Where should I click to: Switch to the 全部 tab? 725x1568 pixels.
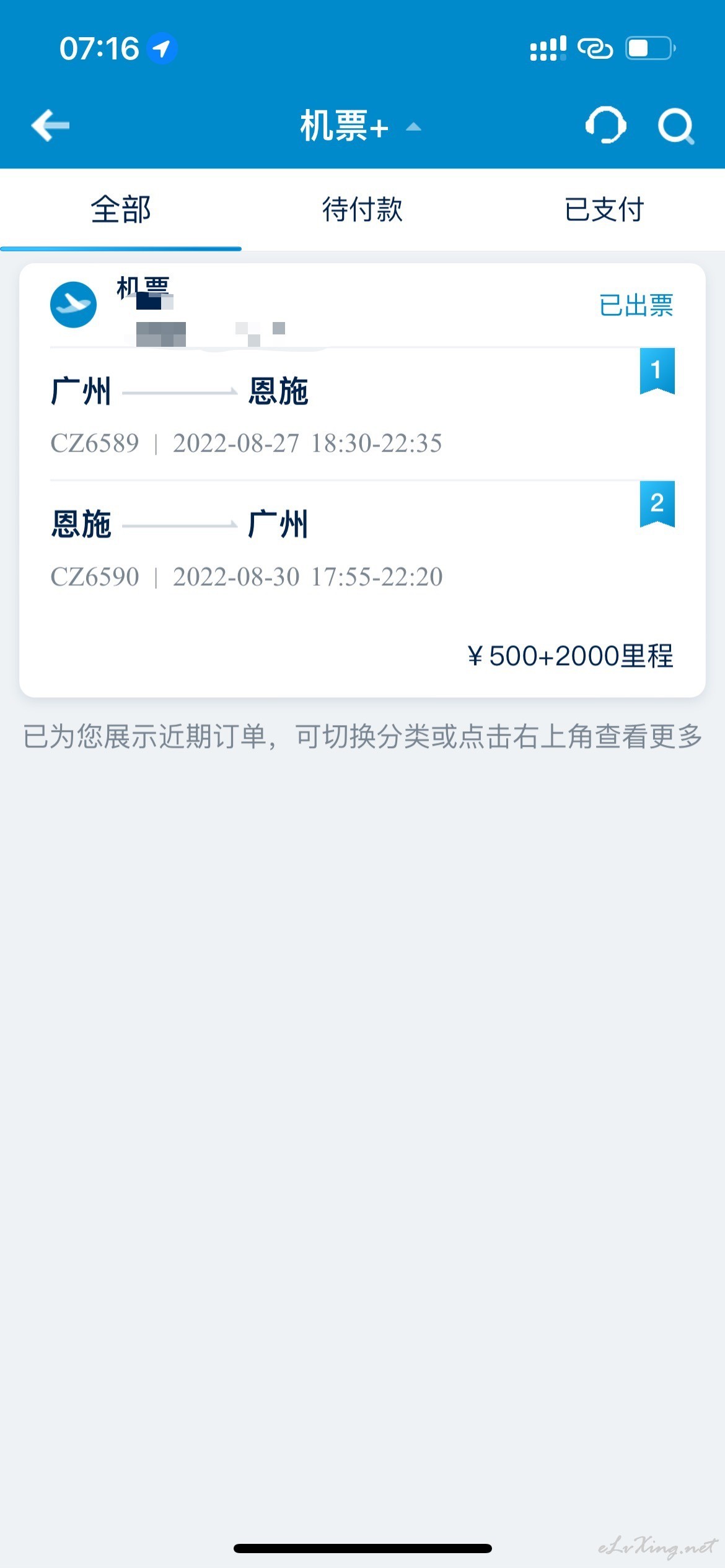121,209
